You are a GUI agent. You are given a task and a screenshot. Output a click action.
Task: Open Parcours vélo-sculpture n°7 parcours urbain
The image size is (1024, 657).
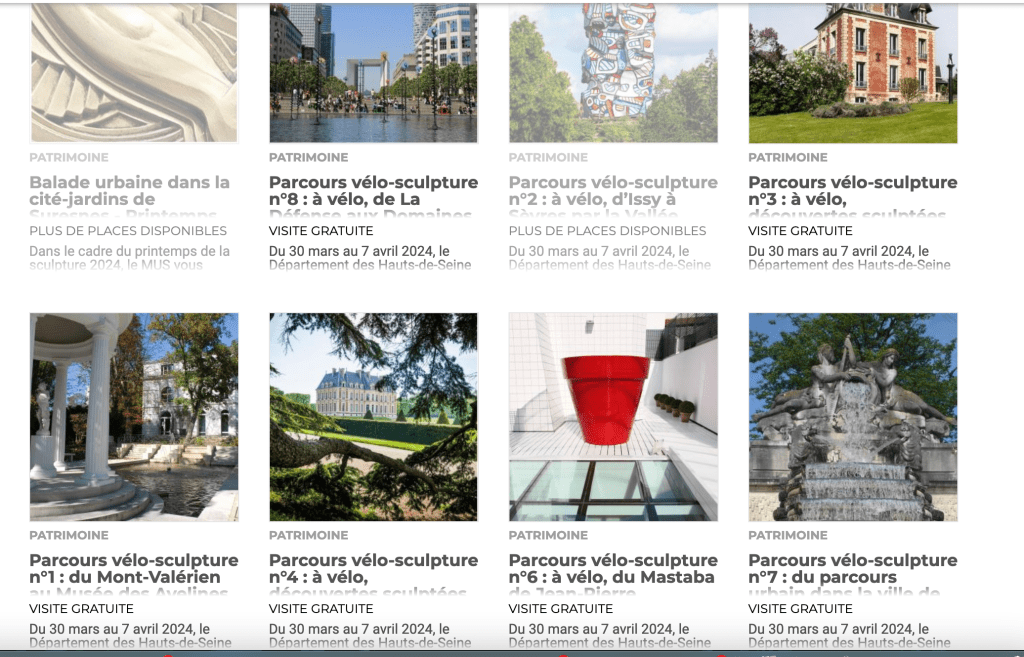click(x=852, y=568)
